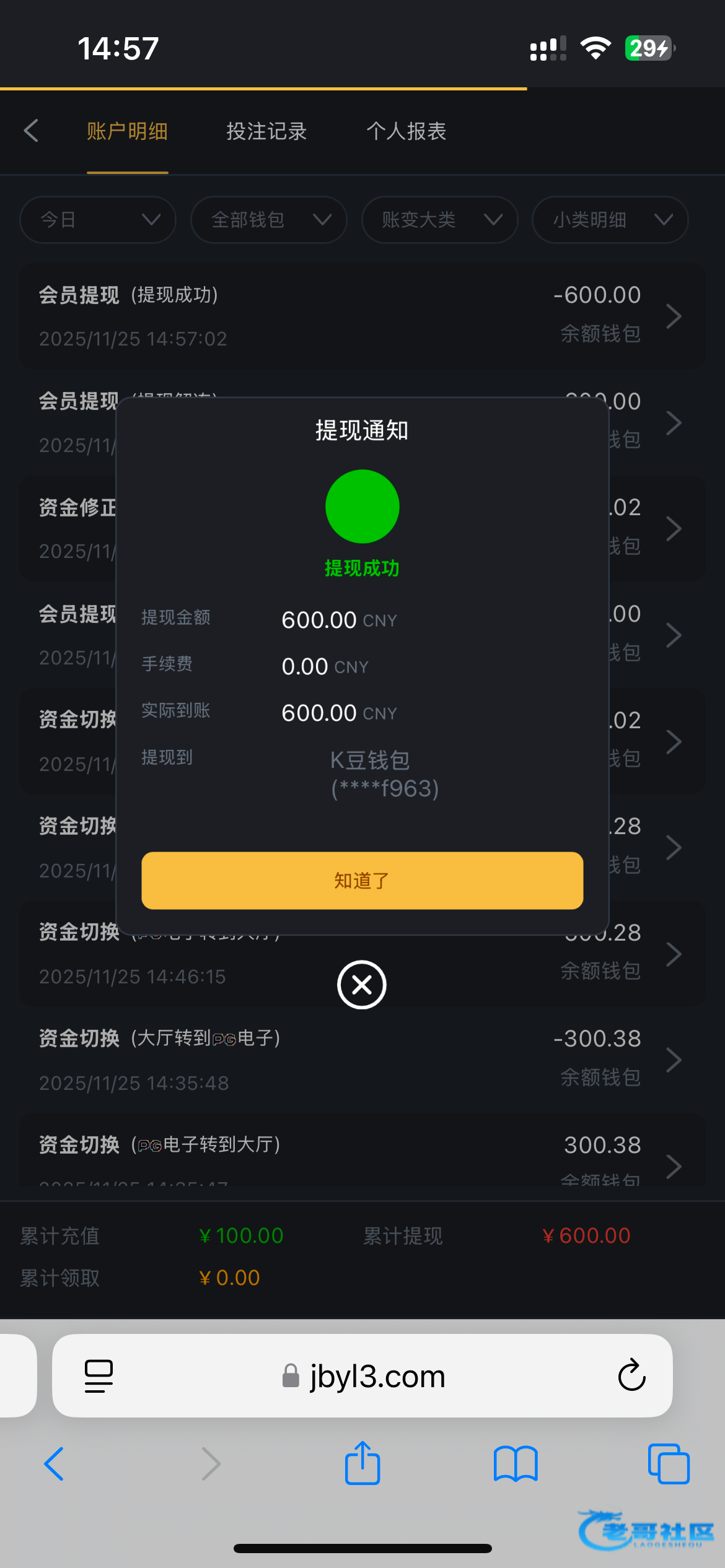Open the 小类明细 dropdown

(610, 220)
